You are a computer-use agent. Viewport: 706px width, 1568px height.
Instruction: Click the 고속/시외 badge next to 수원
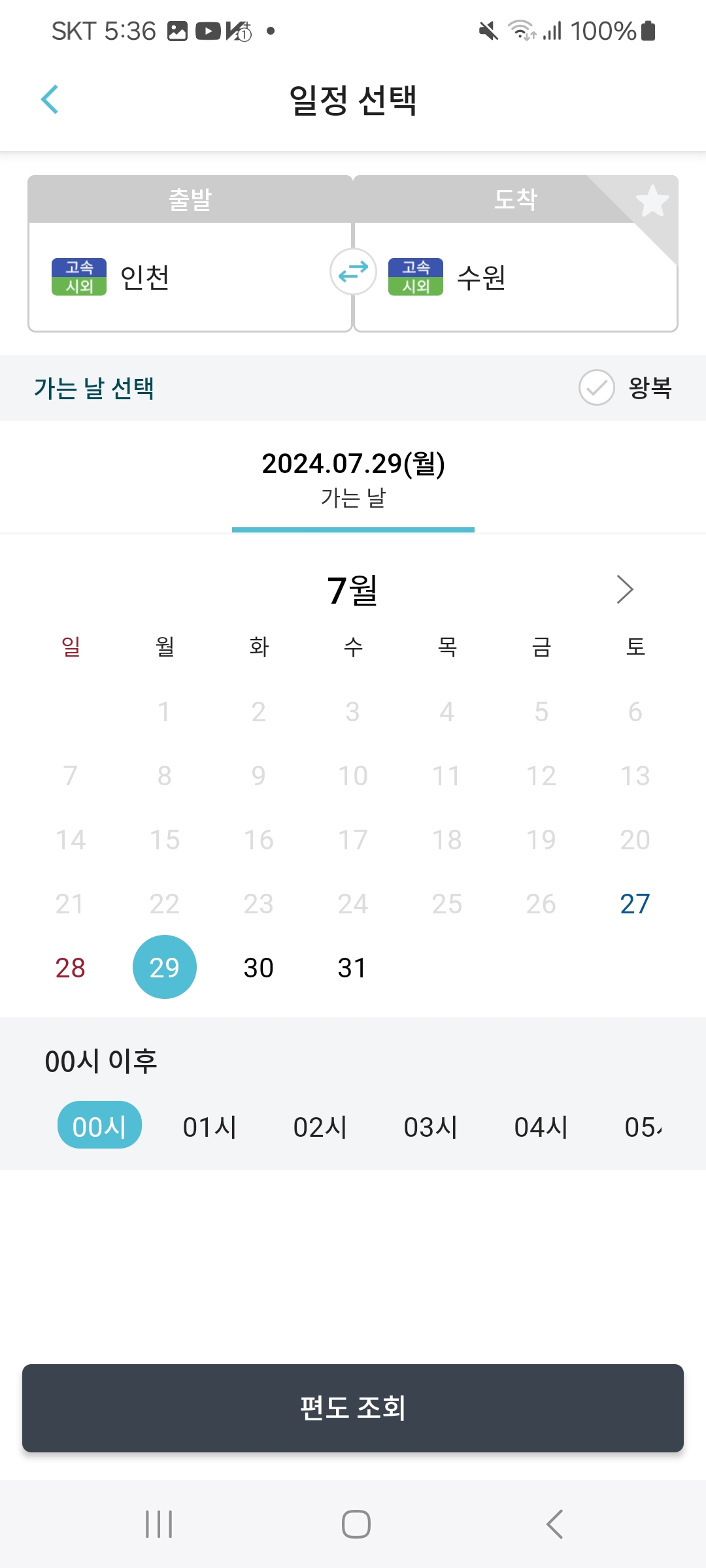click(x=416, y=276)
